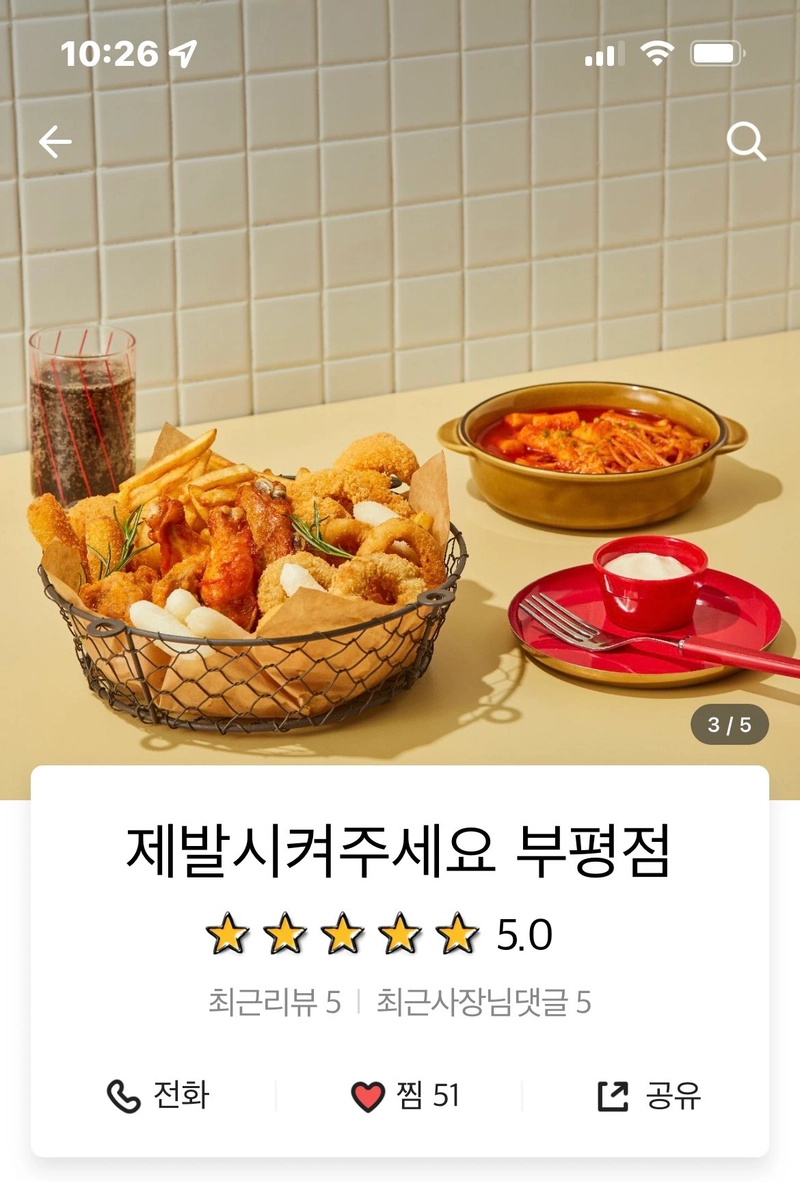The height and width of the screenshot is (1182, 800).
Task: Open search with the magnifier icon
Action: tap(746, 143)
